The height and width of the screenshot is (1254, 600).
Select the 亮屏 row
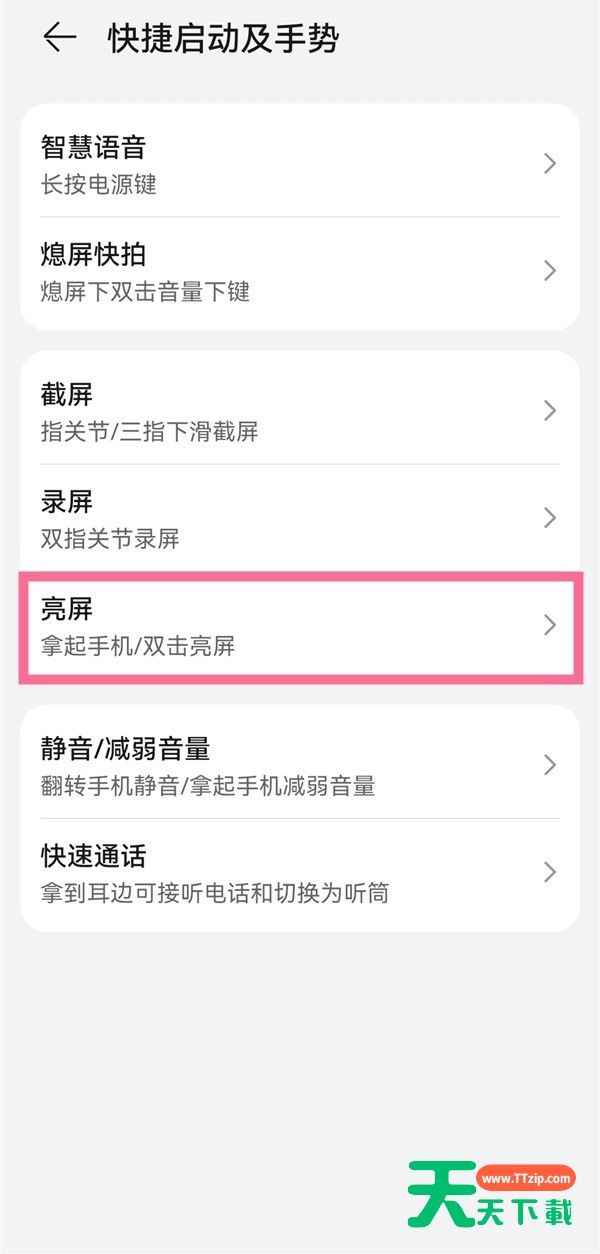[299, 626]
